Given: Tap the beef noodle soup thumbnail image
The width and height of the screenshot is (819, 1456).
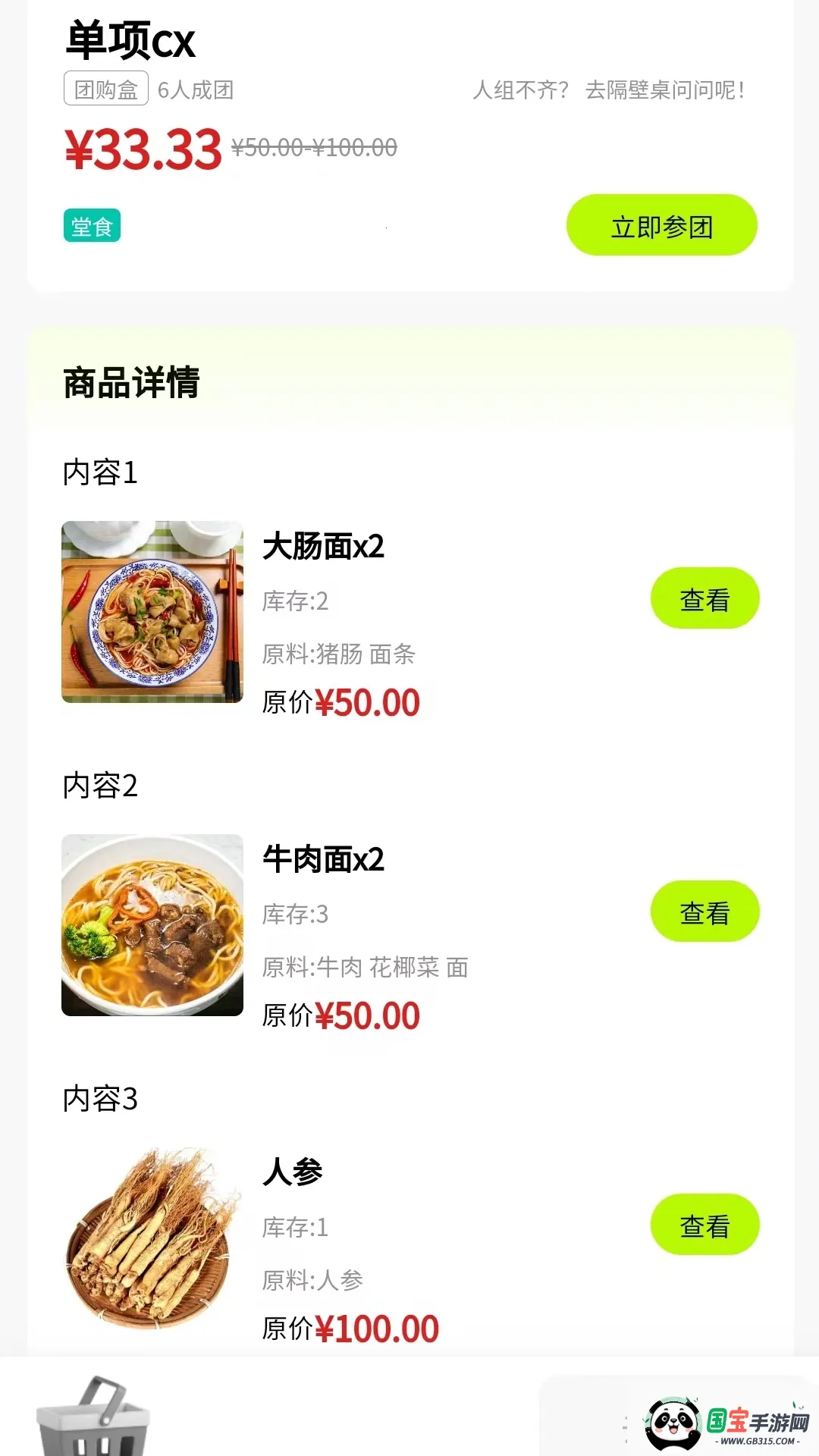Looking at the screenshot, I should tap(151, 924).
